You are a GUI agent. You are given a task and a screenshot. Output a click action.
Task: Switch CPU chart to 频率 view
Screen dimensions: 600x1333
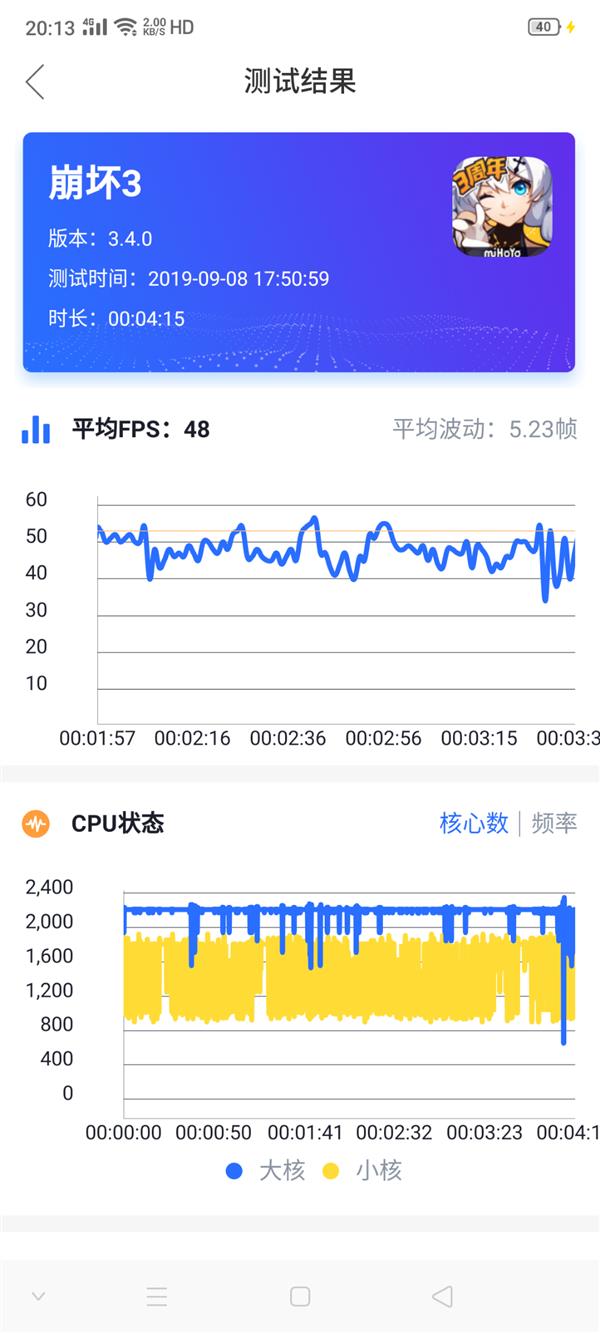(554, 824)
